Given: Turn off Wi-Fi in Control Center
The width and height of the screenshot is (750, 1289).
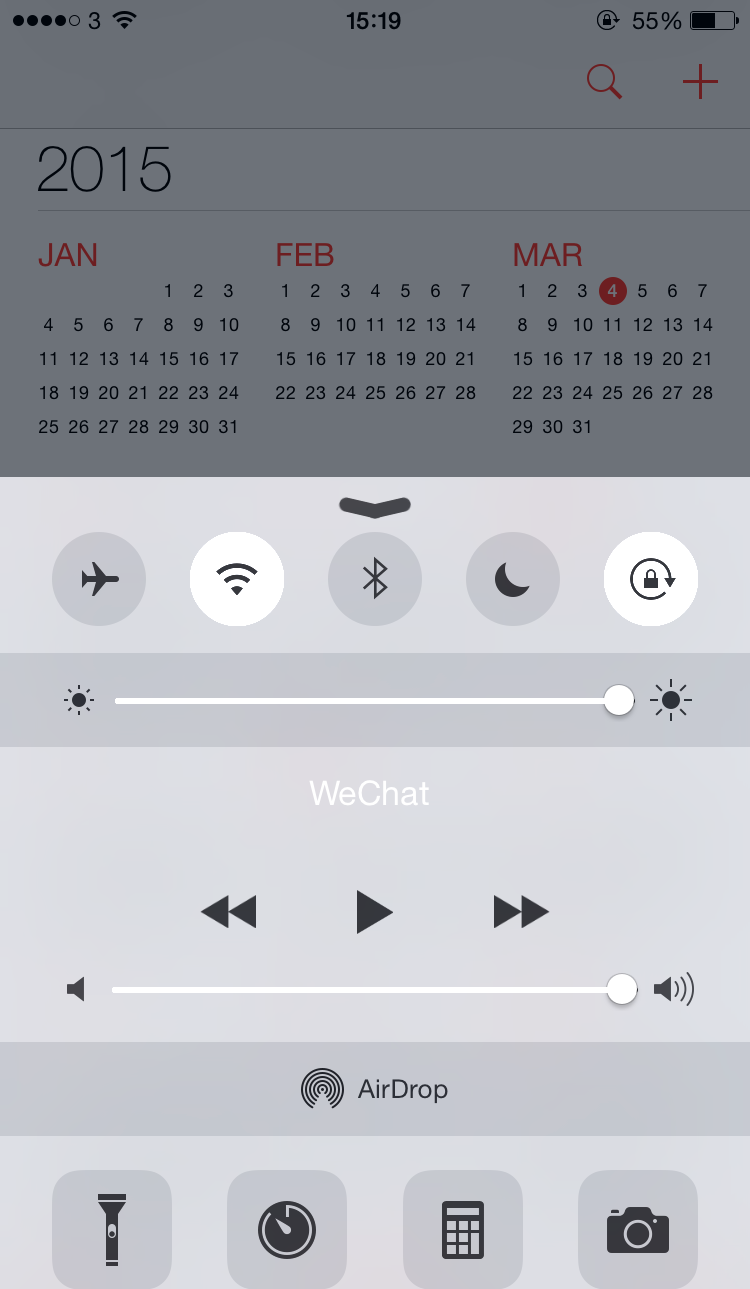Looking at the screenshot, I should point(237,578).
